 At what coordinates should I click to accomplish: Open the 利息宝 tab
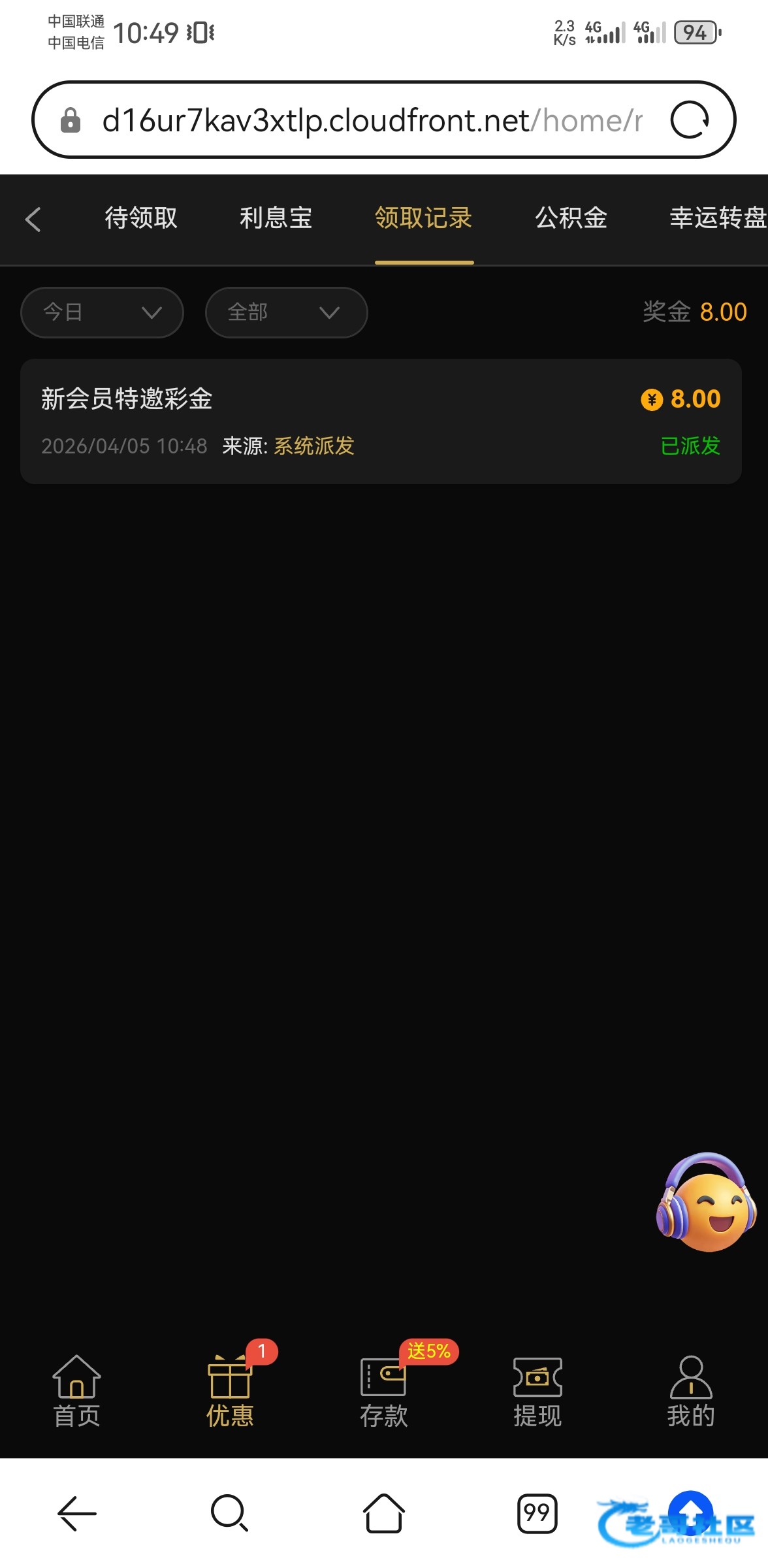coord(276,218)
